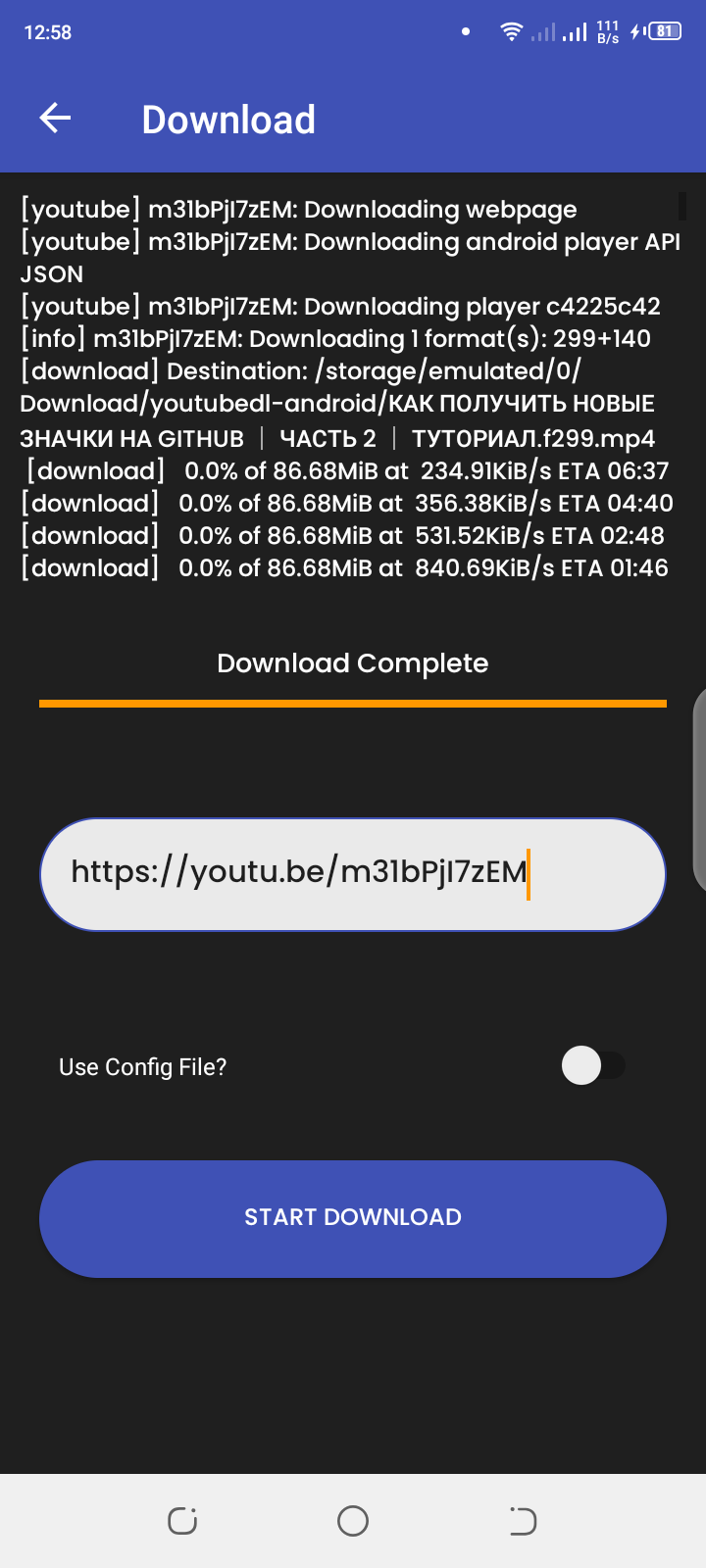Click the YouTube URL input field
This screenshot has width=706, height=1568.
[352, 872]
